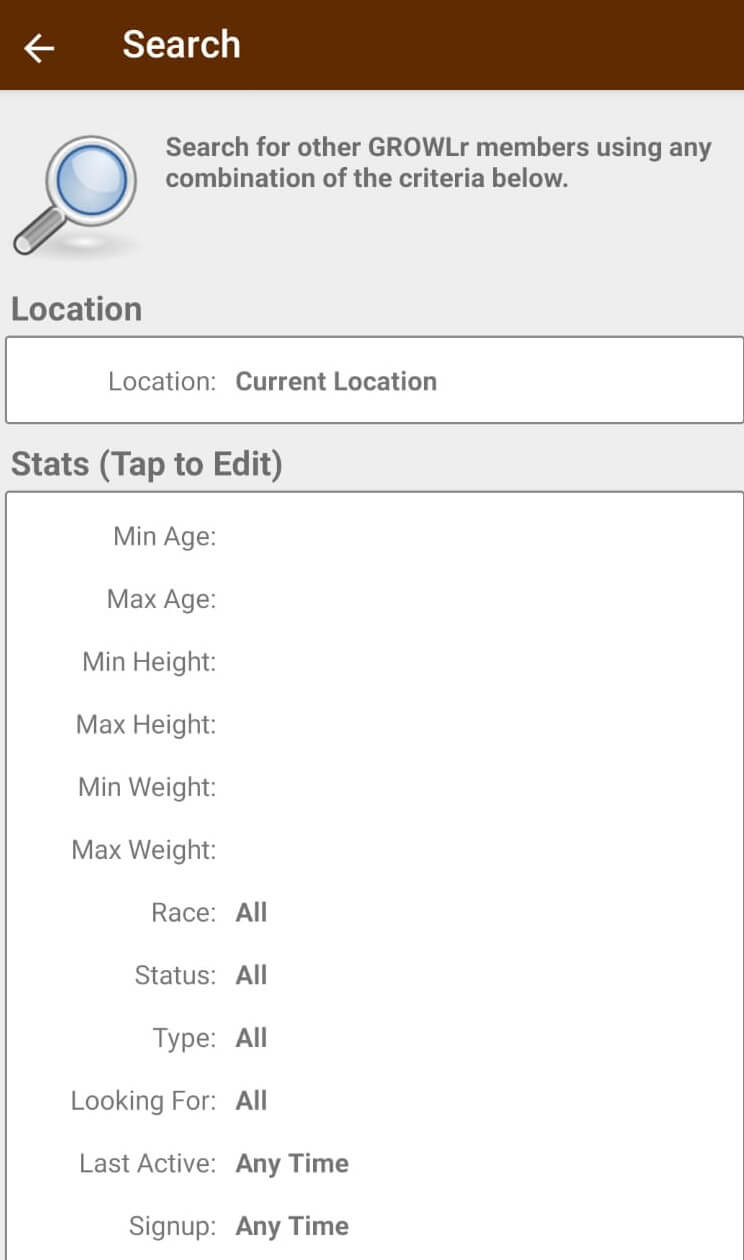Set the Min Height value
Viewport: 744px width, 1260px height.
pos(374,662)
